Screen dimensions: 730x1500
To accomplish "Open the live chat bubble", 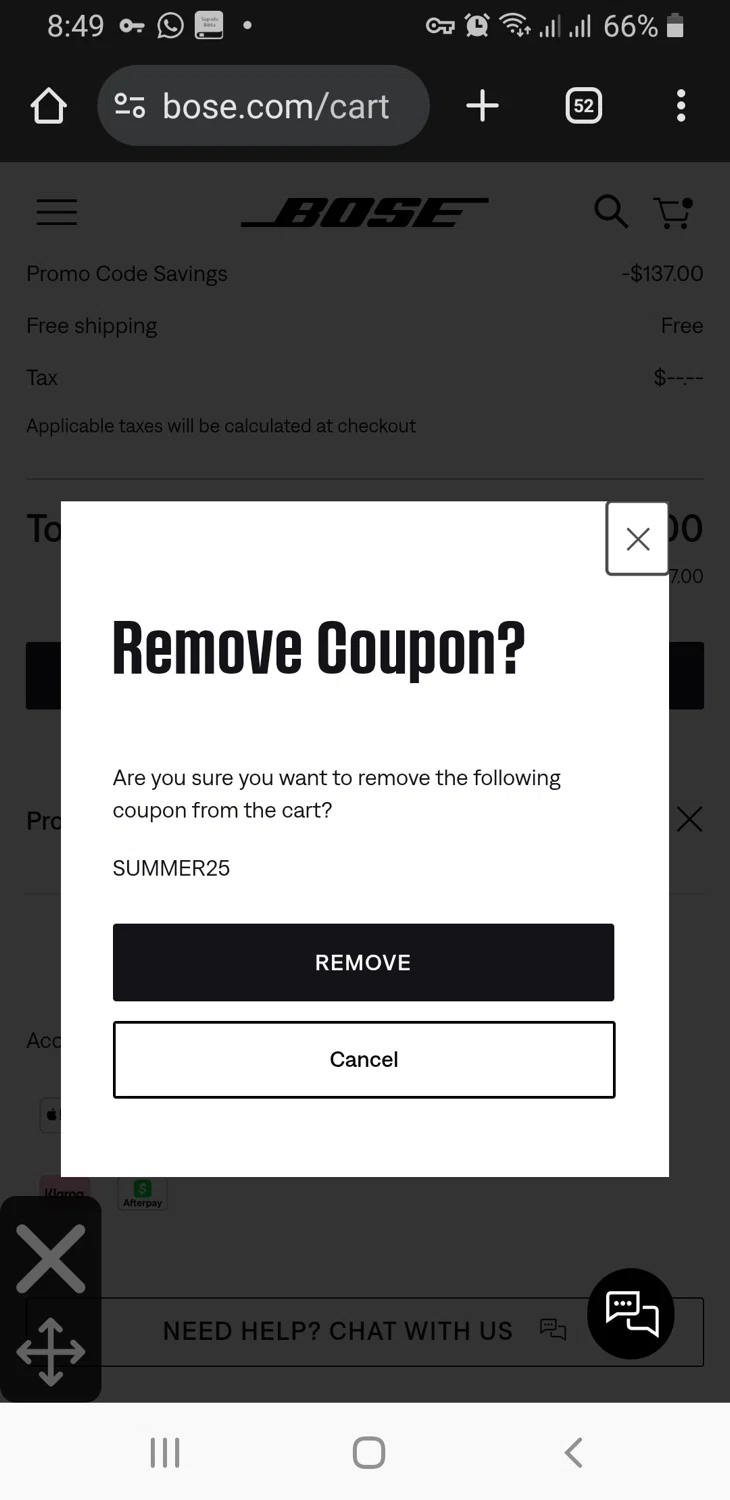I will coord(631,1313).
